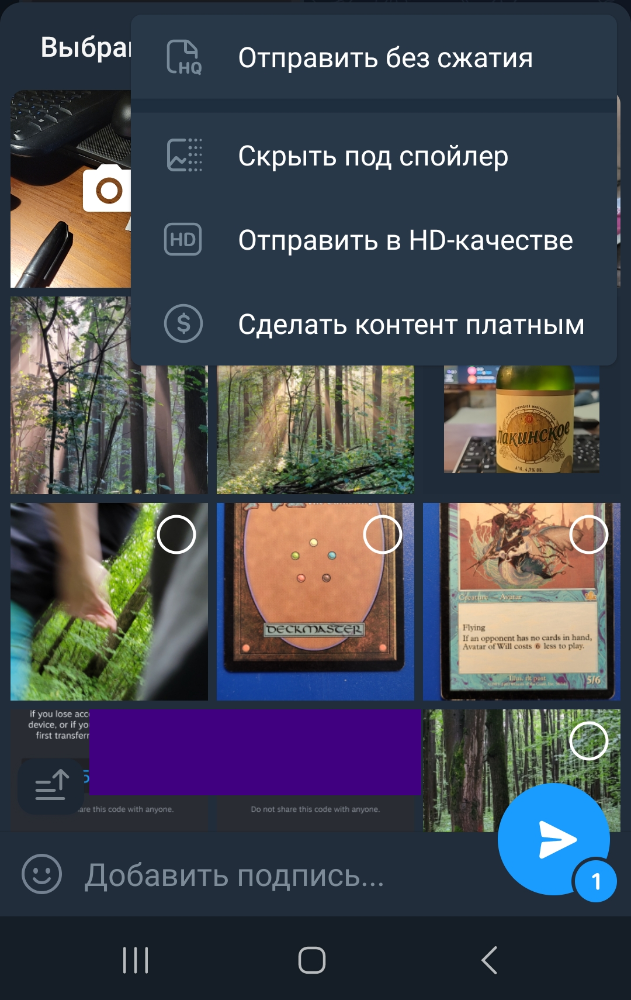Select the Deckmaster card photo
631x1000 pixels.
point(382,536)
